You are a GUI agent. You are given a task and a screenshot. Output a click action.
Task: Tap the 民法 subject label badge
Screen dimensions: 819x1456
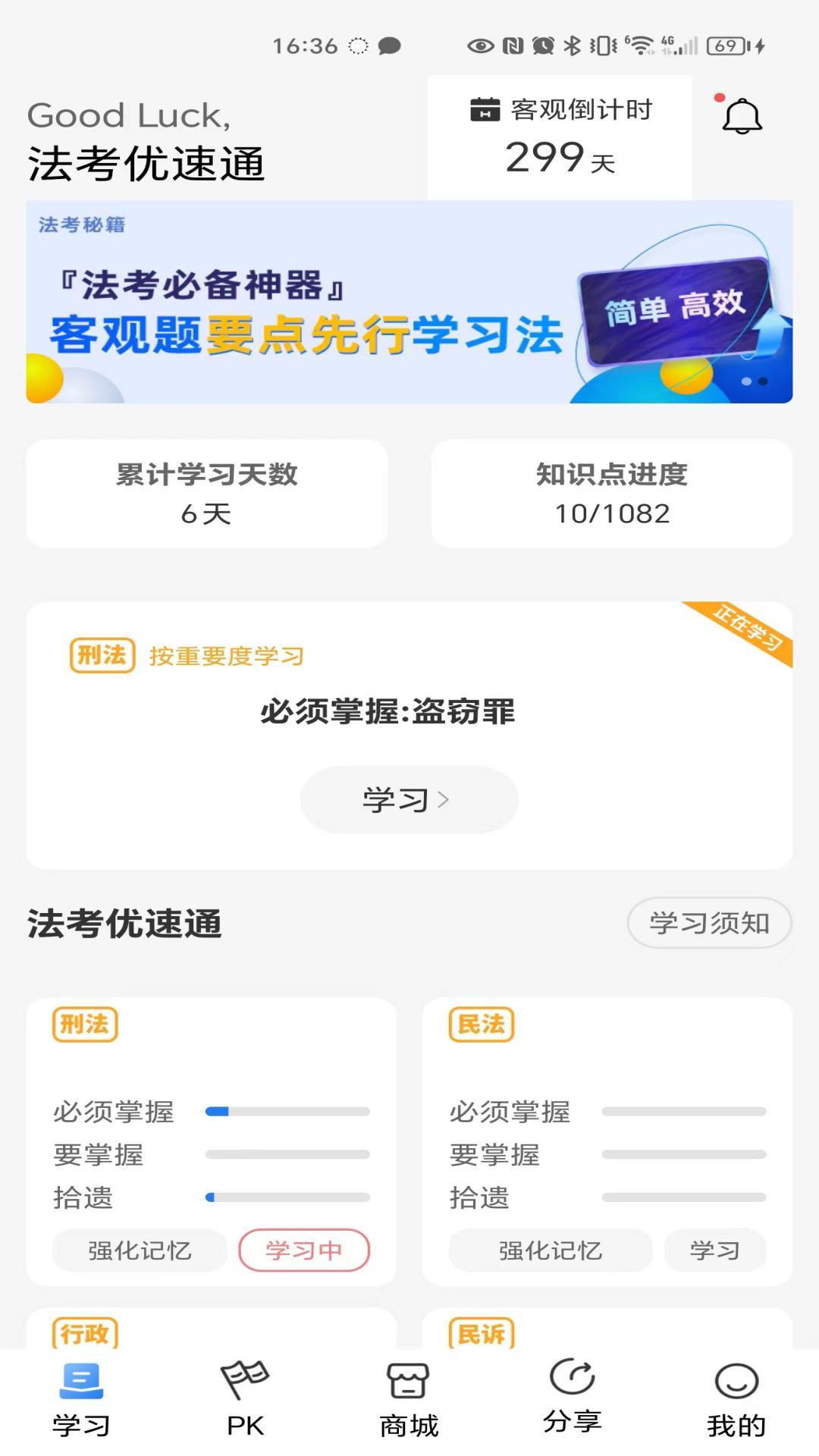(x=481, y=1024)
